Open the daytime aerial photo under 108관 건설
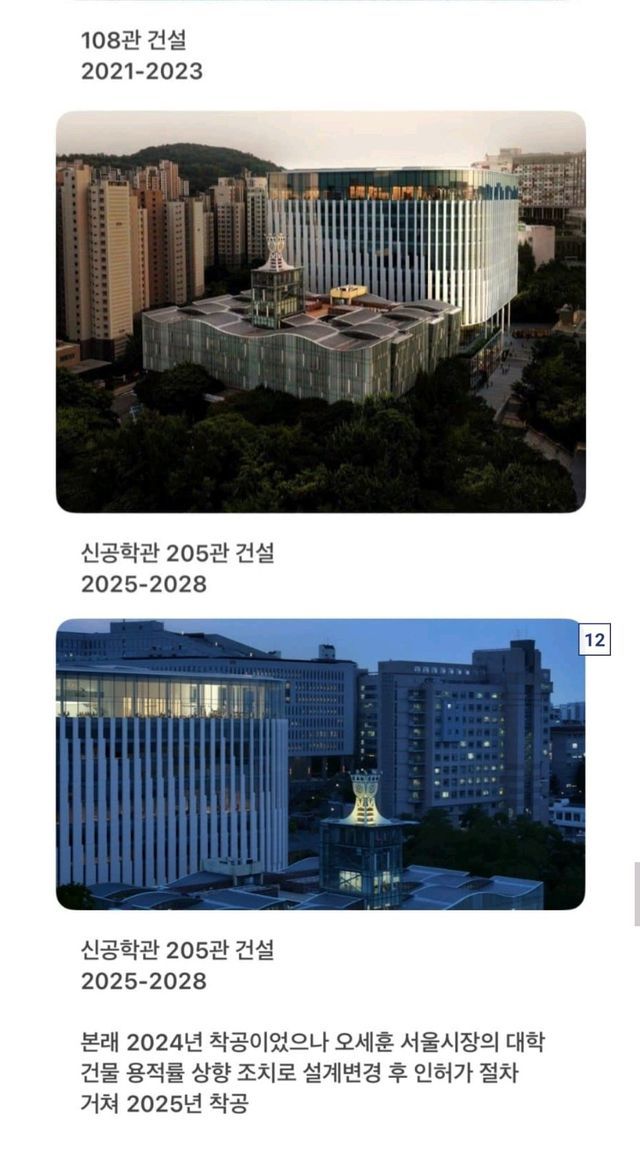This screenshot has height=1152, width=640. (x=320, y=311)
